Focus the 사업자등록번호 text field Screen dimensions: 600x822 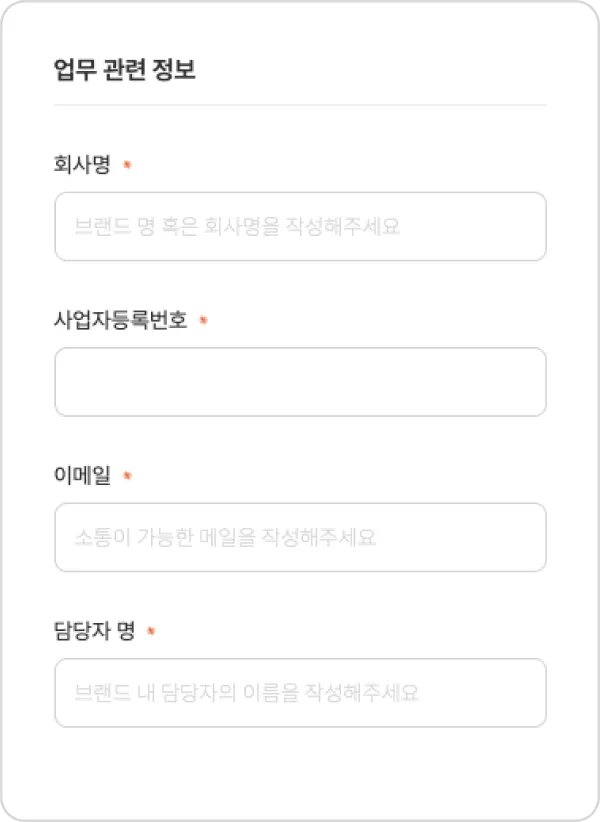pyautogui.click(x=300, y=382)
